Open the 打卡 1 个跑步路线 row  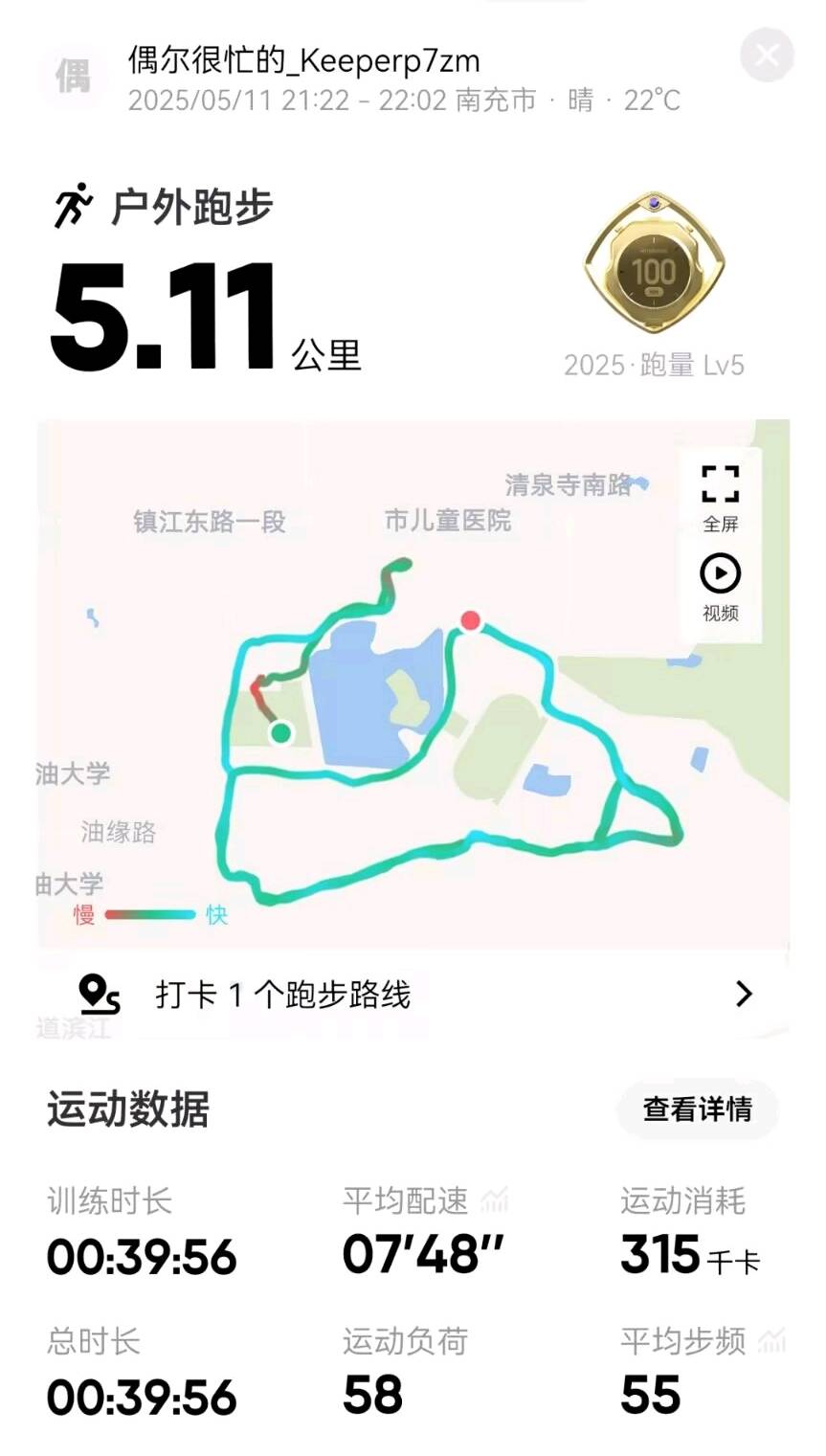pyautogui.click(x=413, y=995)
